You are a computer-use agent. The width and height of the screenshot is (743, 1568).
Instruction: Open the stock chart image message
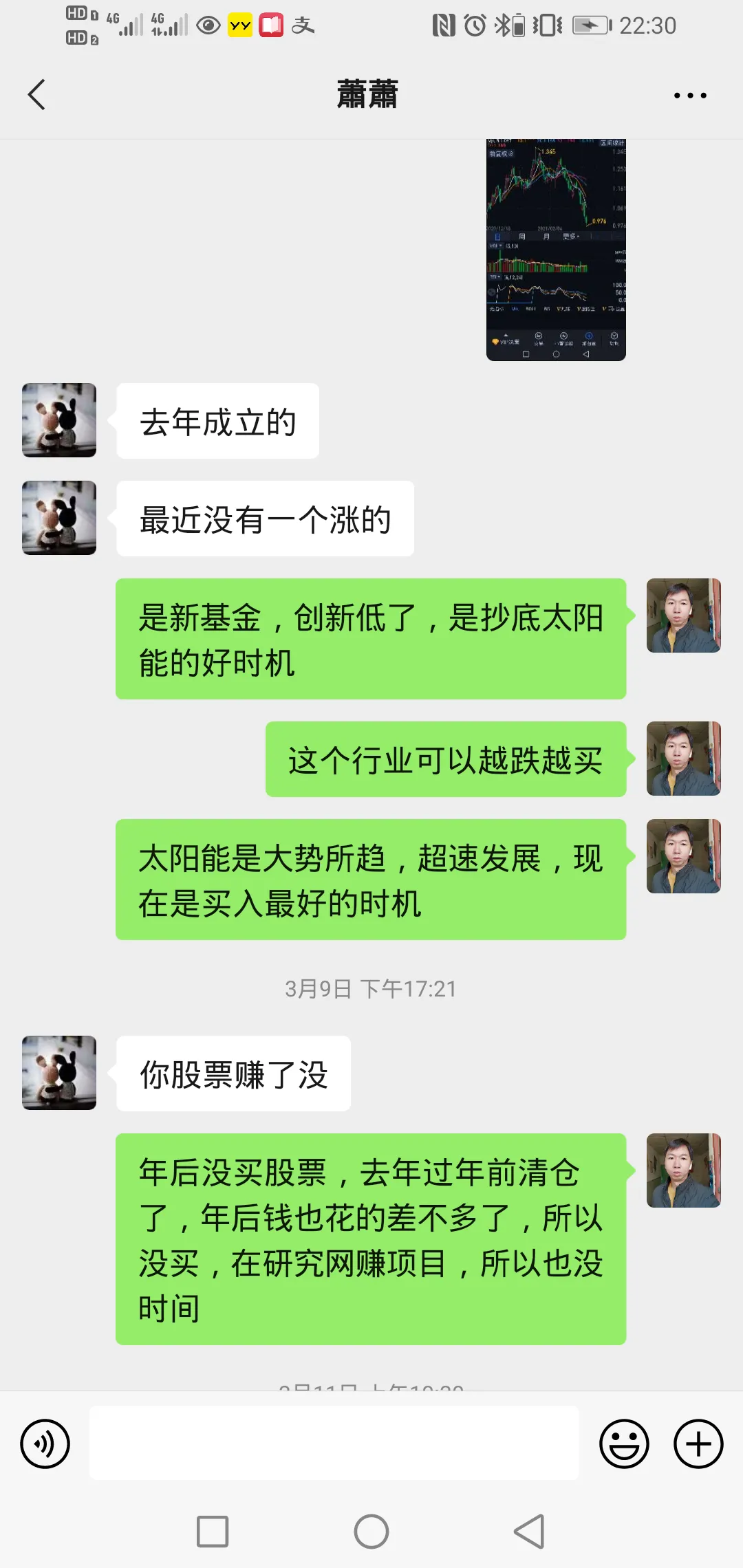(x=556, y=249)
